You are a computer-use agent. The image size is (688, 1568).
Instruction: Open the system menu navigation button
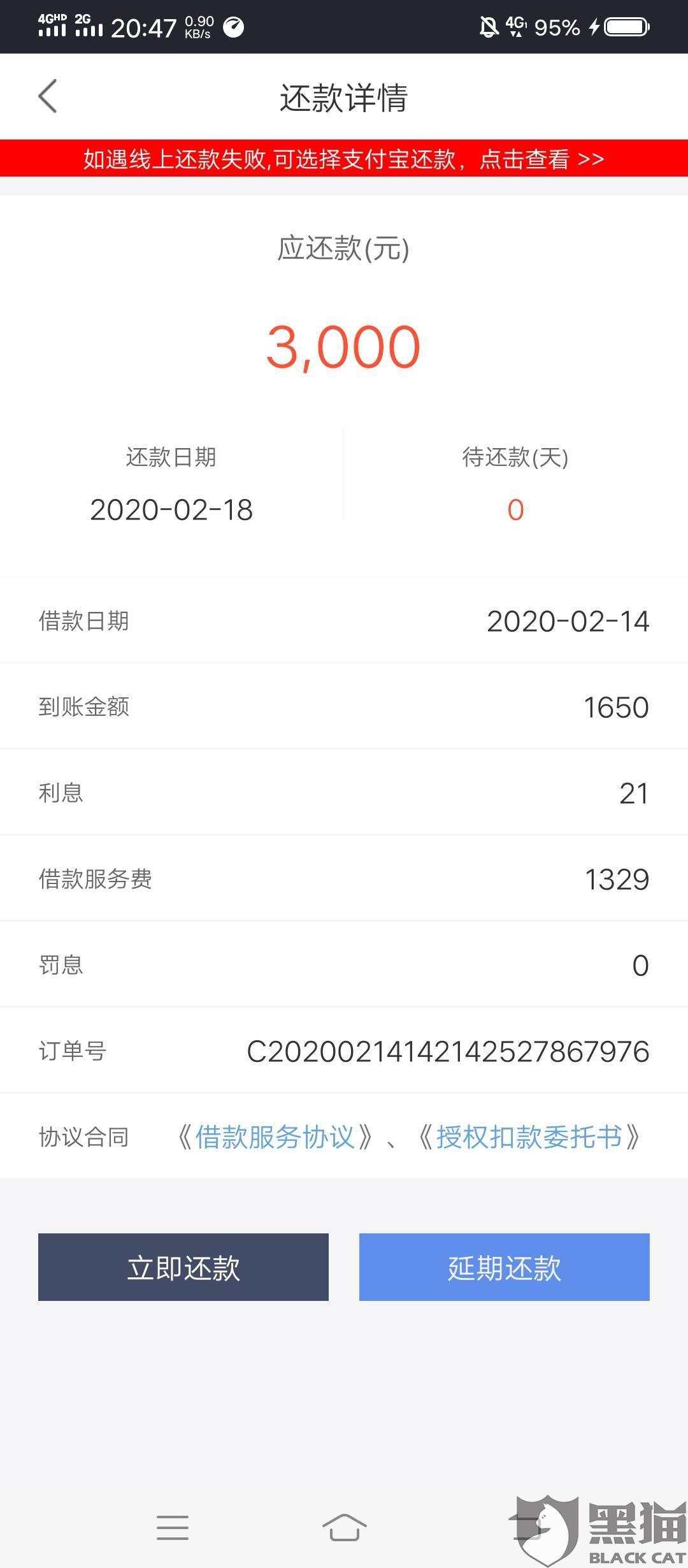point(173,1528)
